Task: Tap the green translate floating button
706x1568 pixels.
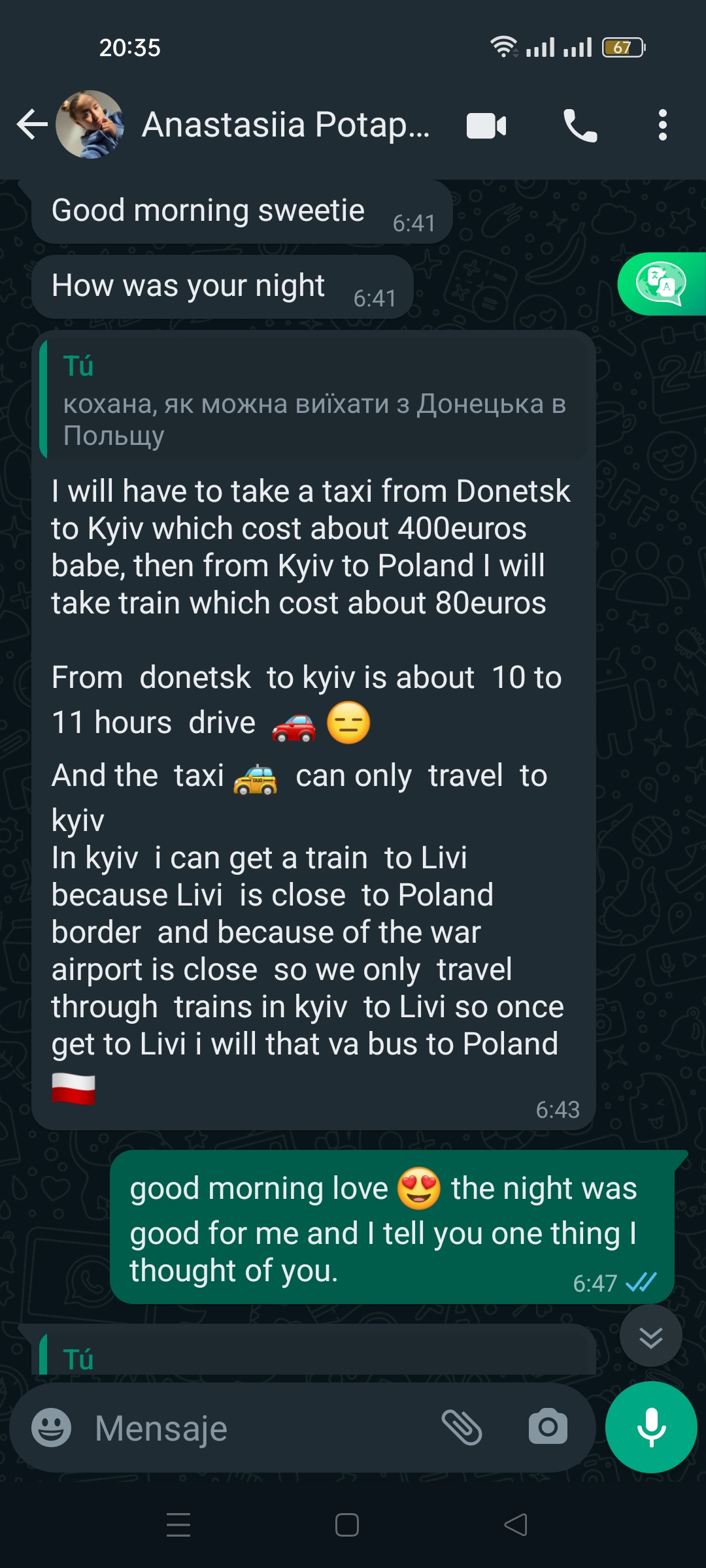Action: [x=662, y=284]
